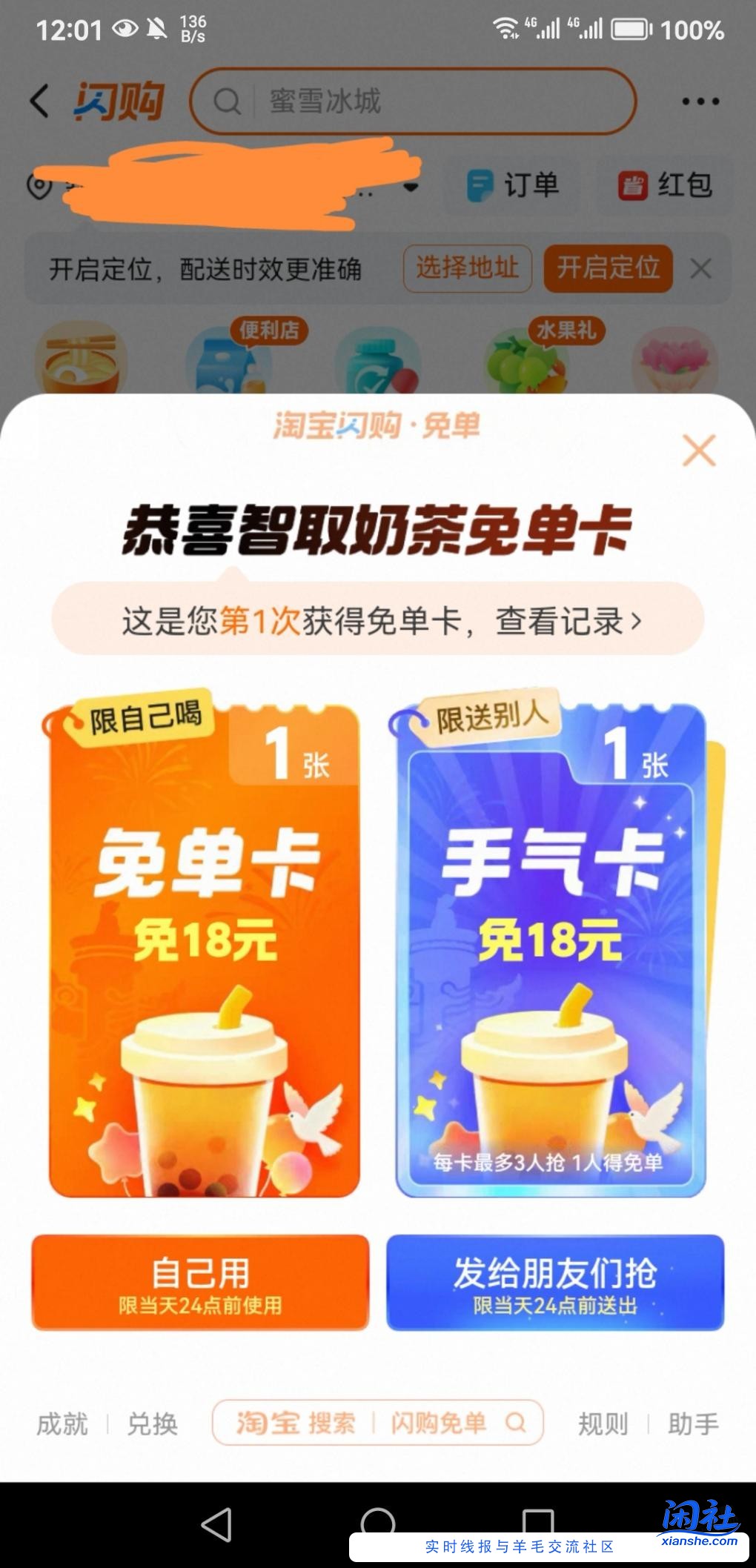Tap 选择地址 to choose an address
Viewport: 756px width, 1568px height.
click(467, 268)
